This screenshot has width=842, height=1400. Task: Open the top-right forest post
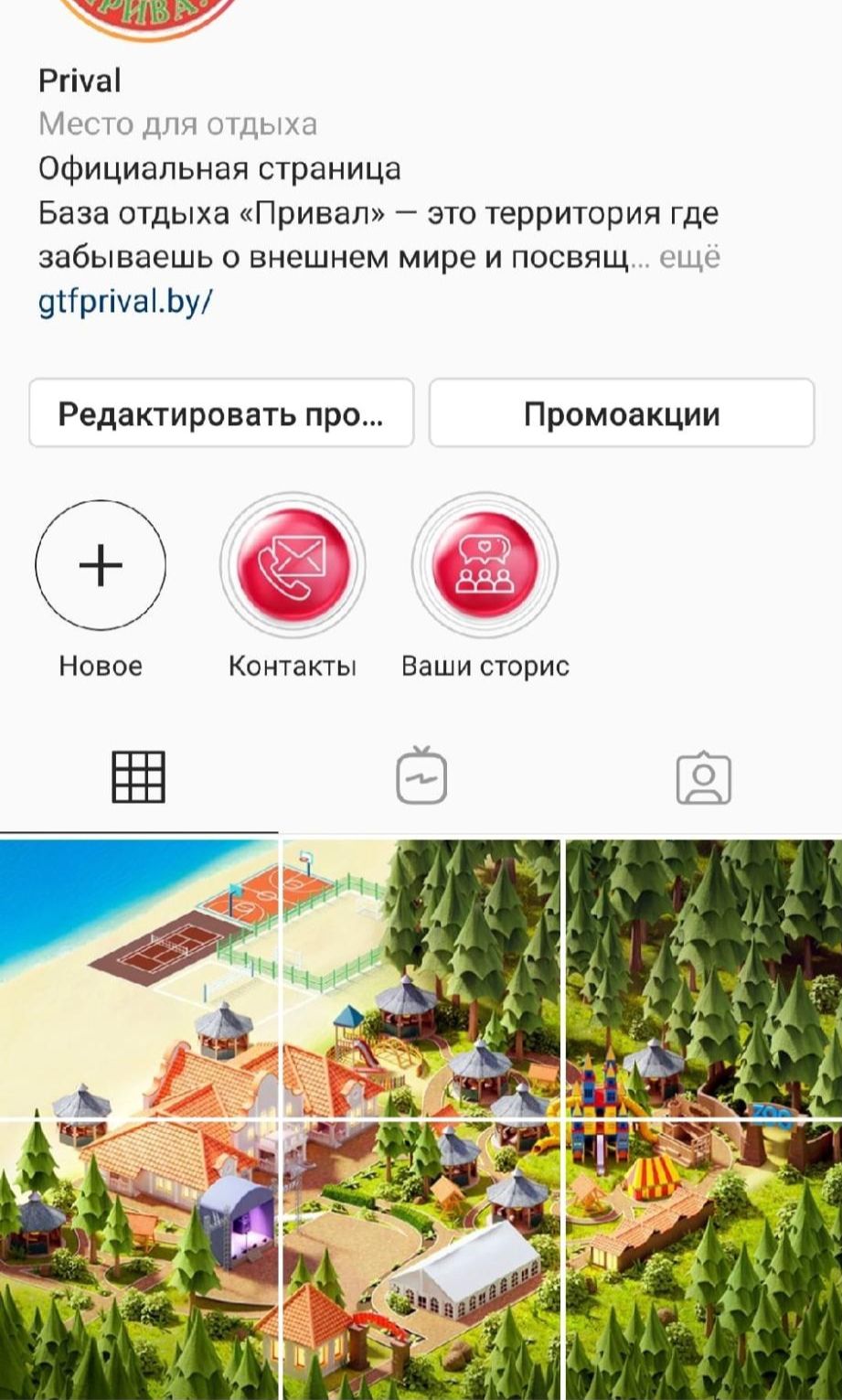[x=704, y=977]
